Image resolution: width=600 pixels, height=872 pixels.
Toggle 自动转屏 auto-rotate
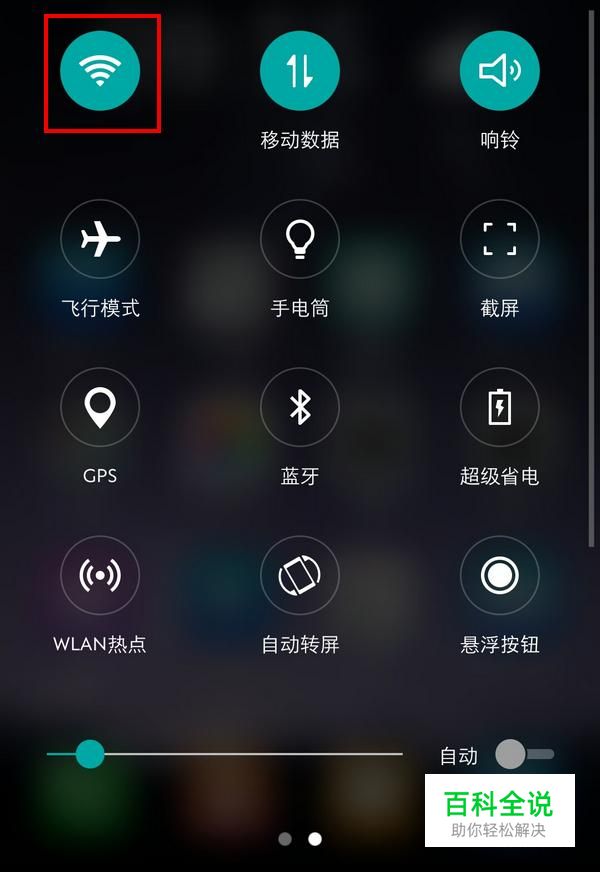pyautogui.click(x=300, y=575)
